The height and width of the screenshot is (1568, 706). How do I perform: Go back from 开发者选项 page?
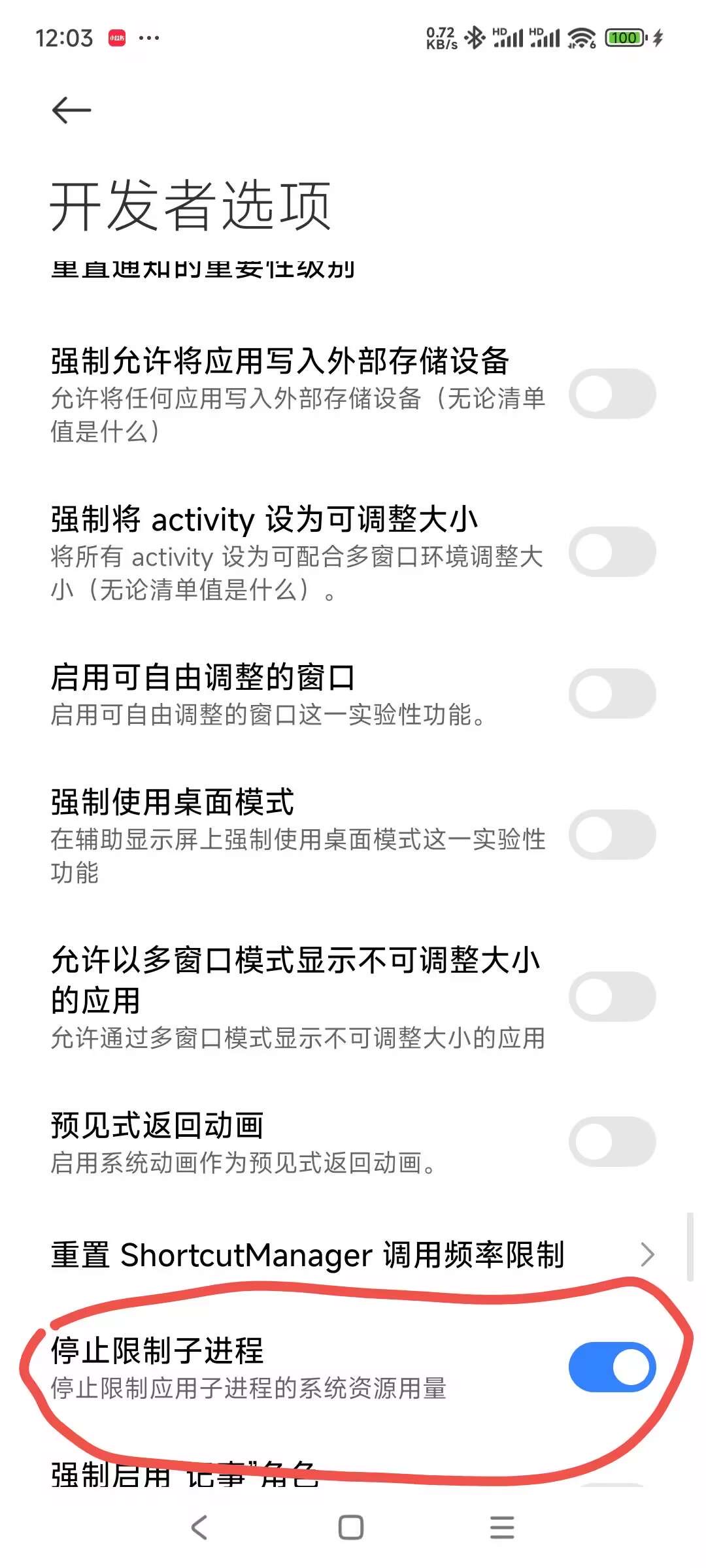71,110
